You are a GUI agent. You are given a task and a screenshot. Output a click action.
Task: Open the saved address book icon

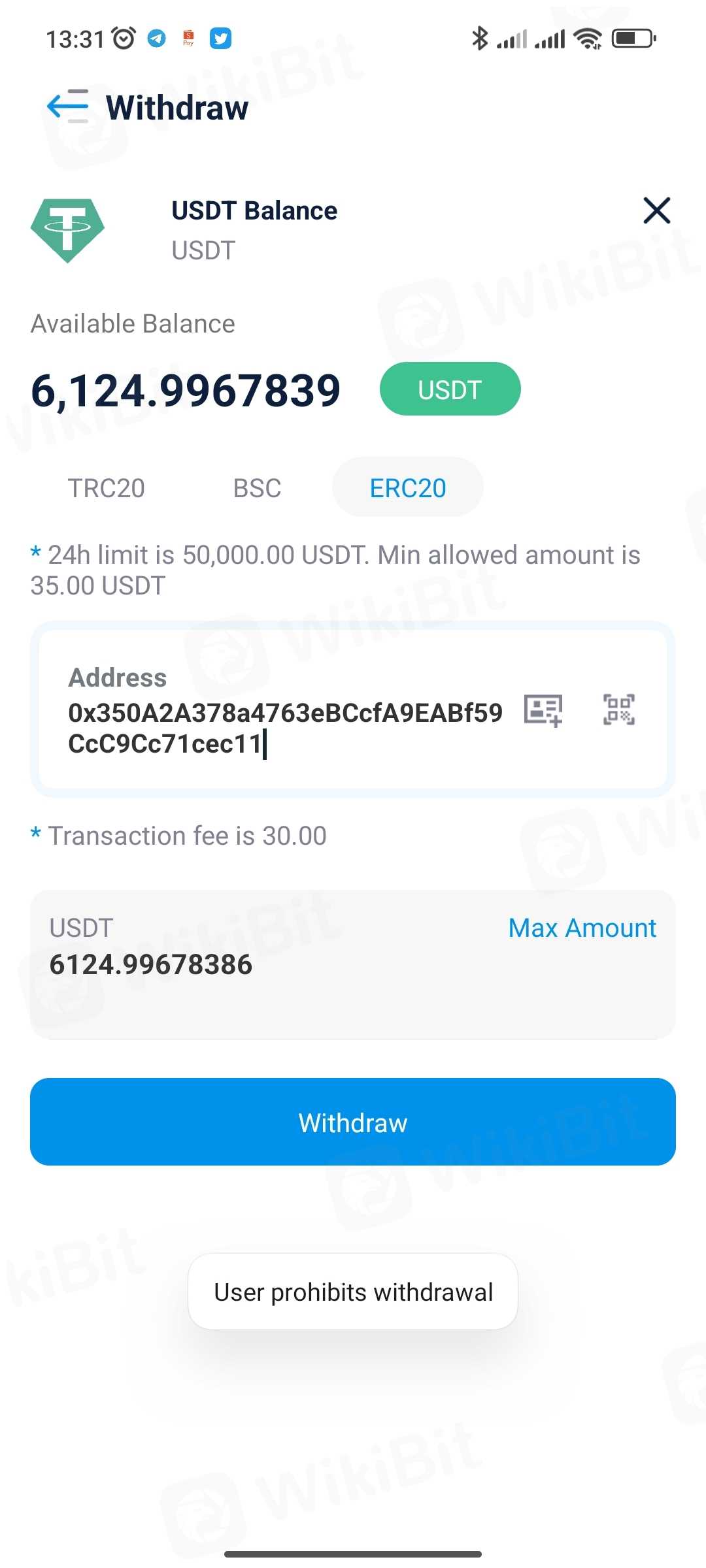[543, 710]
